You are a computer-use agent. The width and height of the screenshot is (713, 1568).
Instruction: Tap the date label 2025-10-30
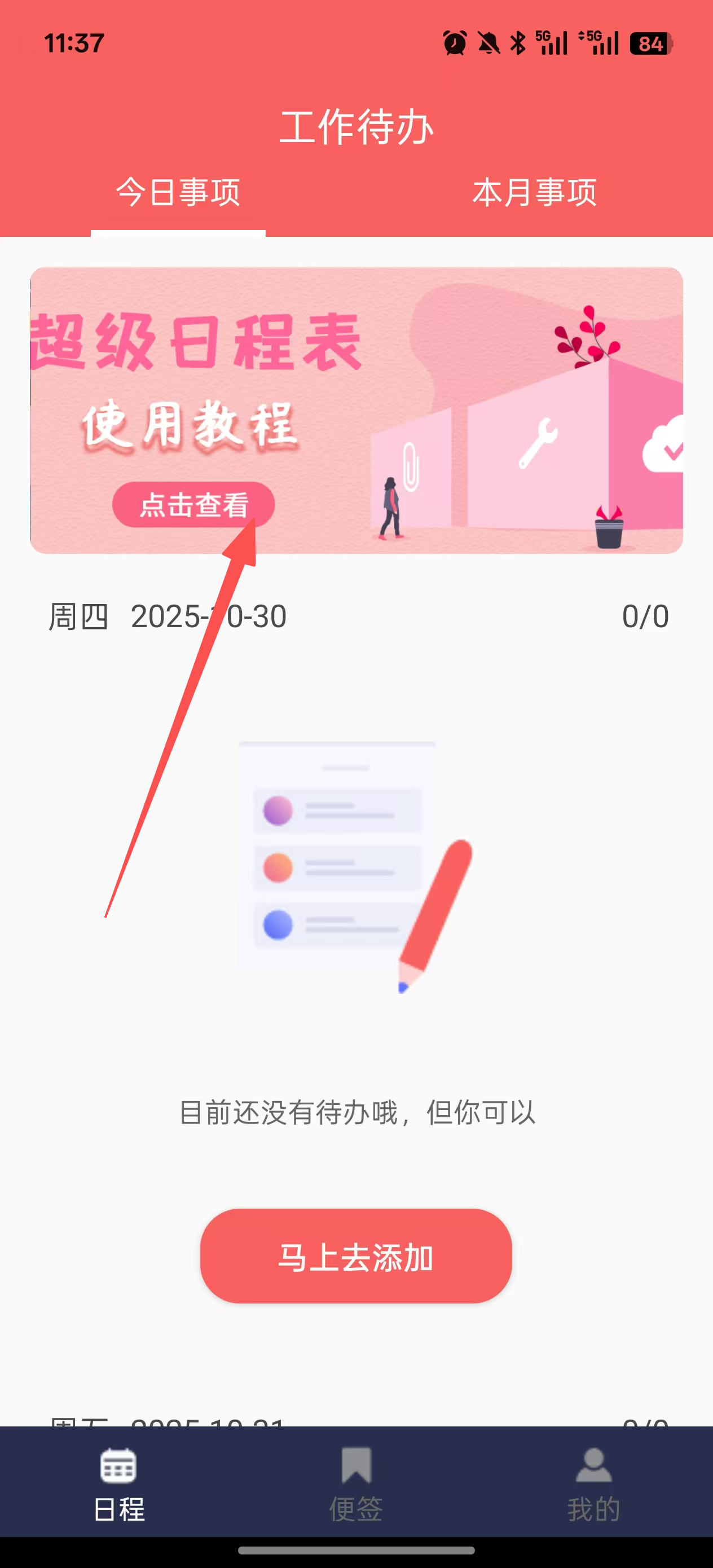(x=209, y=616)
